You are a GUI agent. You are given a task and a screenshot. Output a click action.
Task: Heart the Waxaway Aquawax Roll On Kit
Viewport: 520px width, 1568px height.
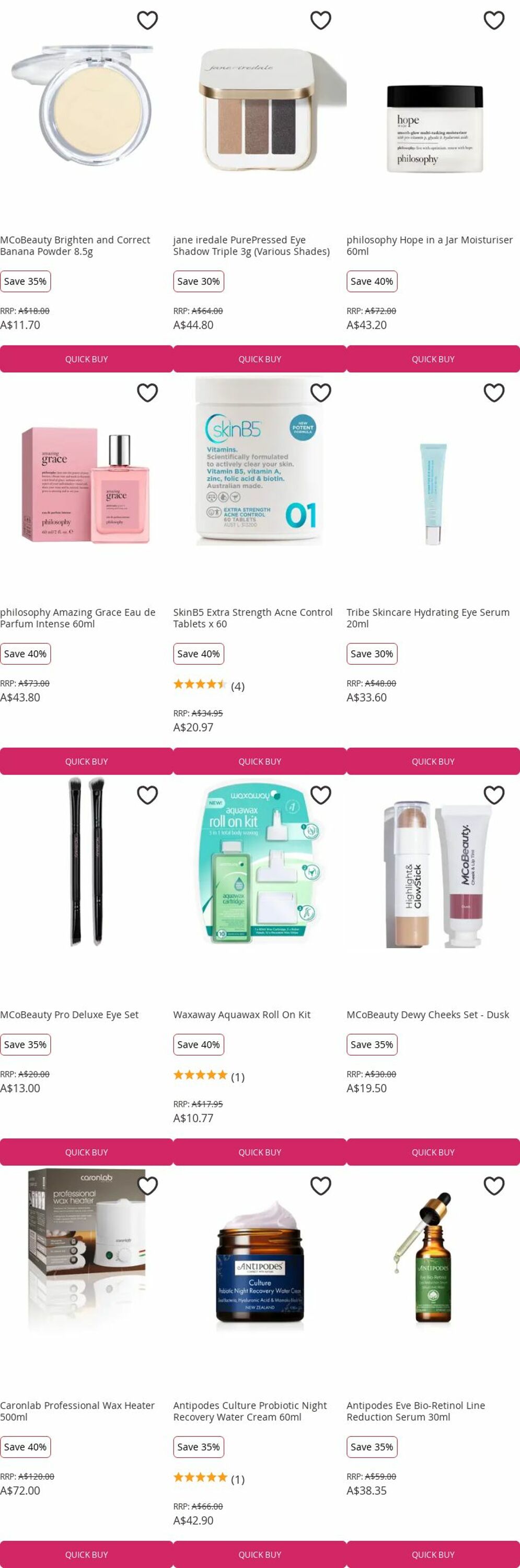point(320,795)
